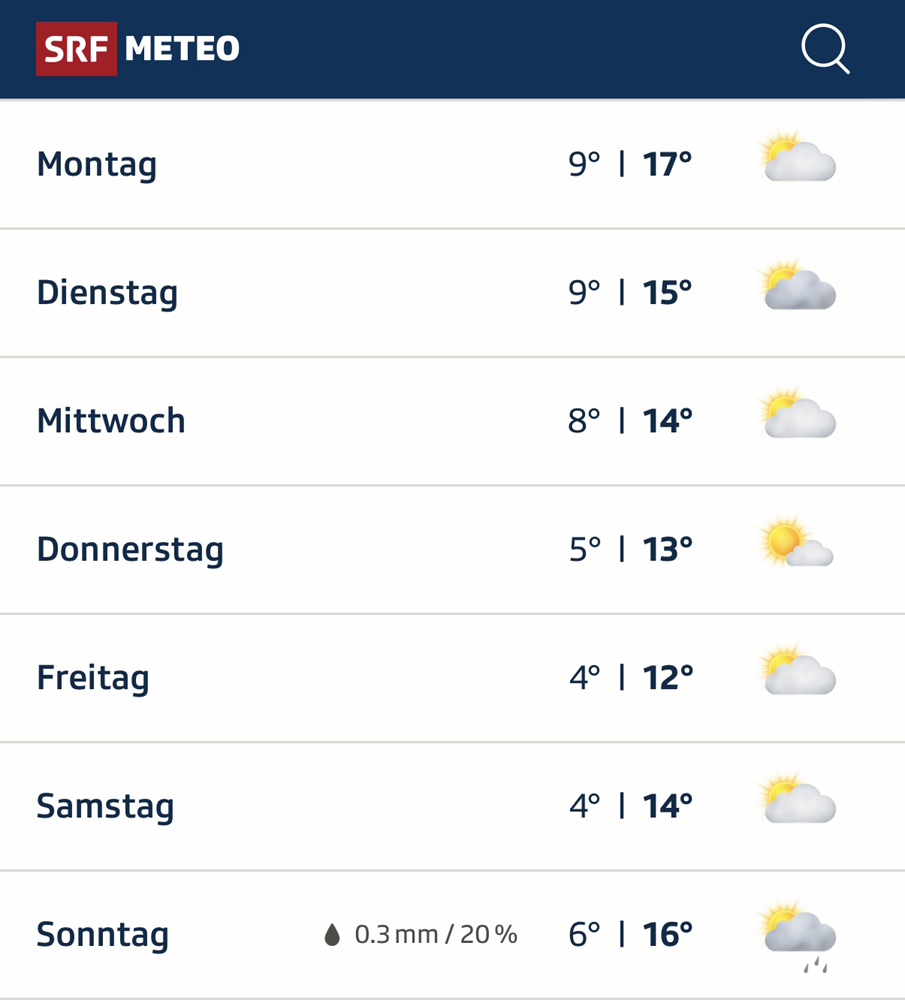The image size is (905, 1000).
Task: Tap the Samstag forecast row
Action: click(x=452, y=806)
